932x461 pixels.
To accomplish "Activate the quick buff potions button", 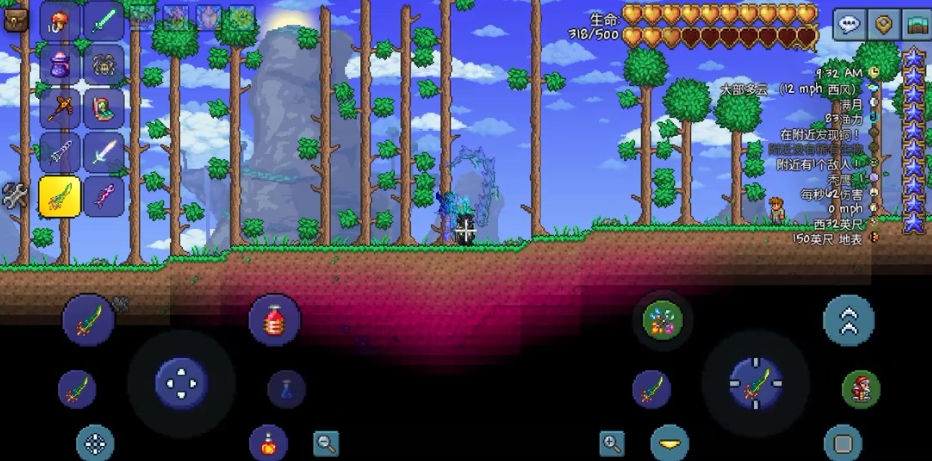I will [662, 321].
